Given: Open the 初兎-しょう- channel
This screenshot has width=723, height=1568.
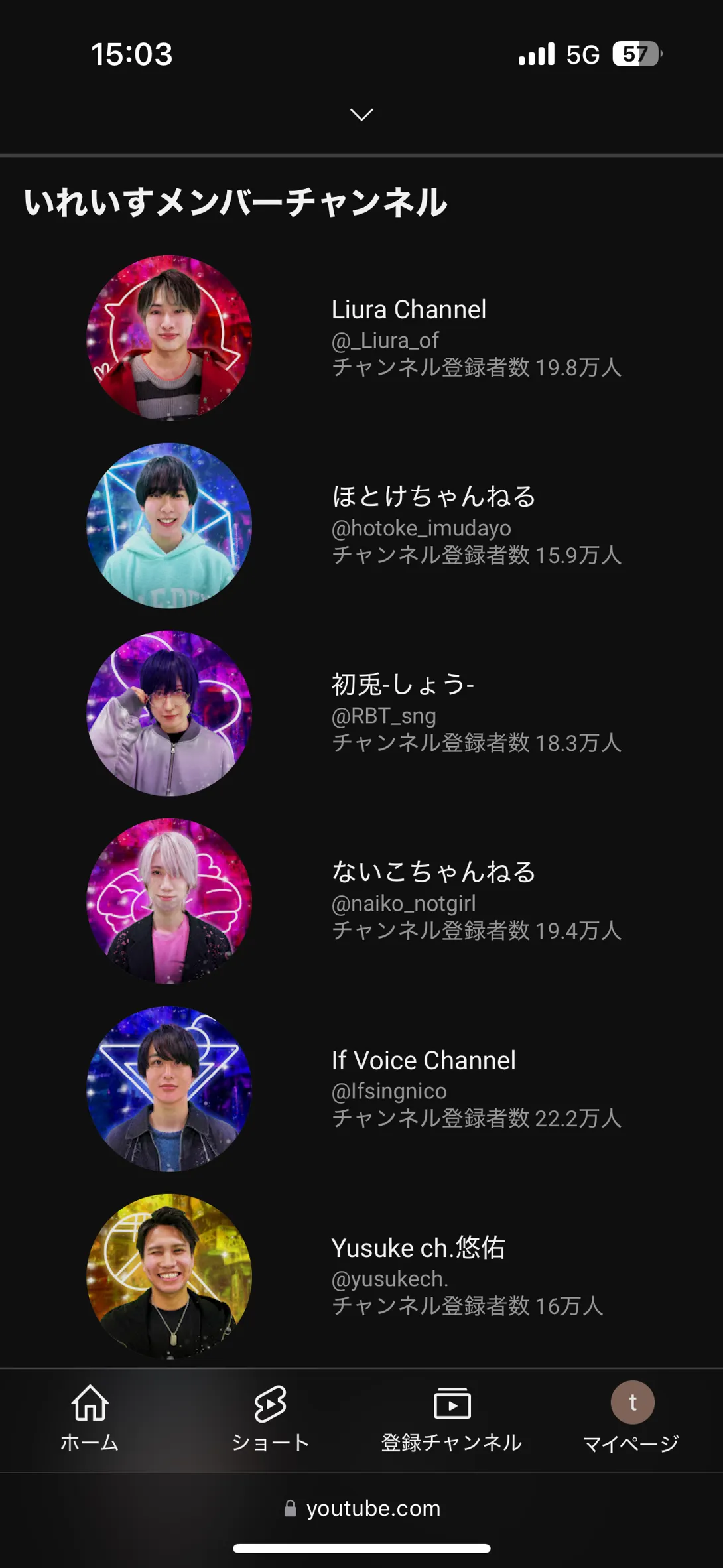Looking at the screenshot, I should (x=403, y=685).
